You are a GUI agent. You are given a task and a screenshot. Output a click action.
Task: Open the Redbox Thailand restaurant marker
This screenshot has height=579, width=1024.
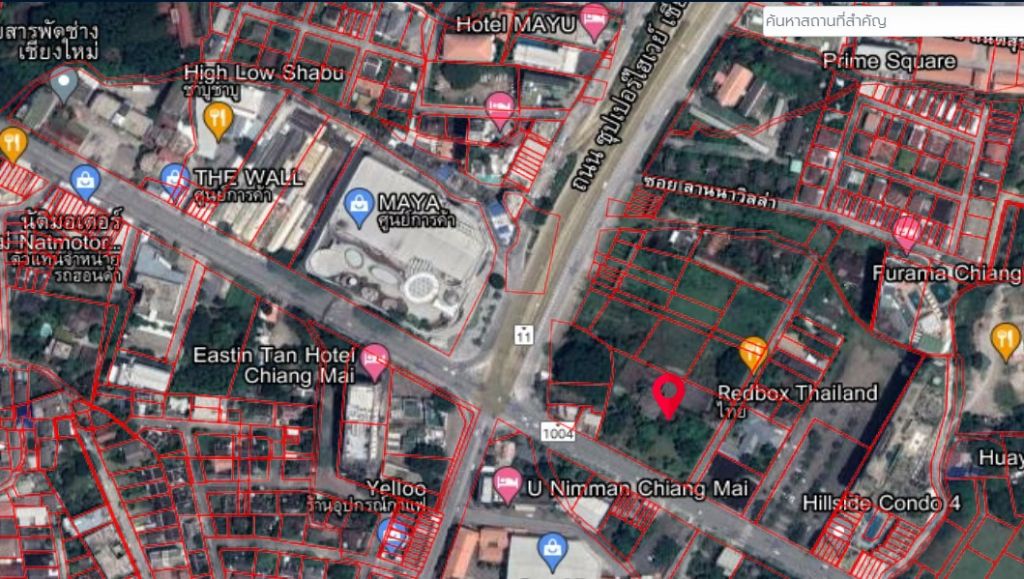tap(753, 353)
